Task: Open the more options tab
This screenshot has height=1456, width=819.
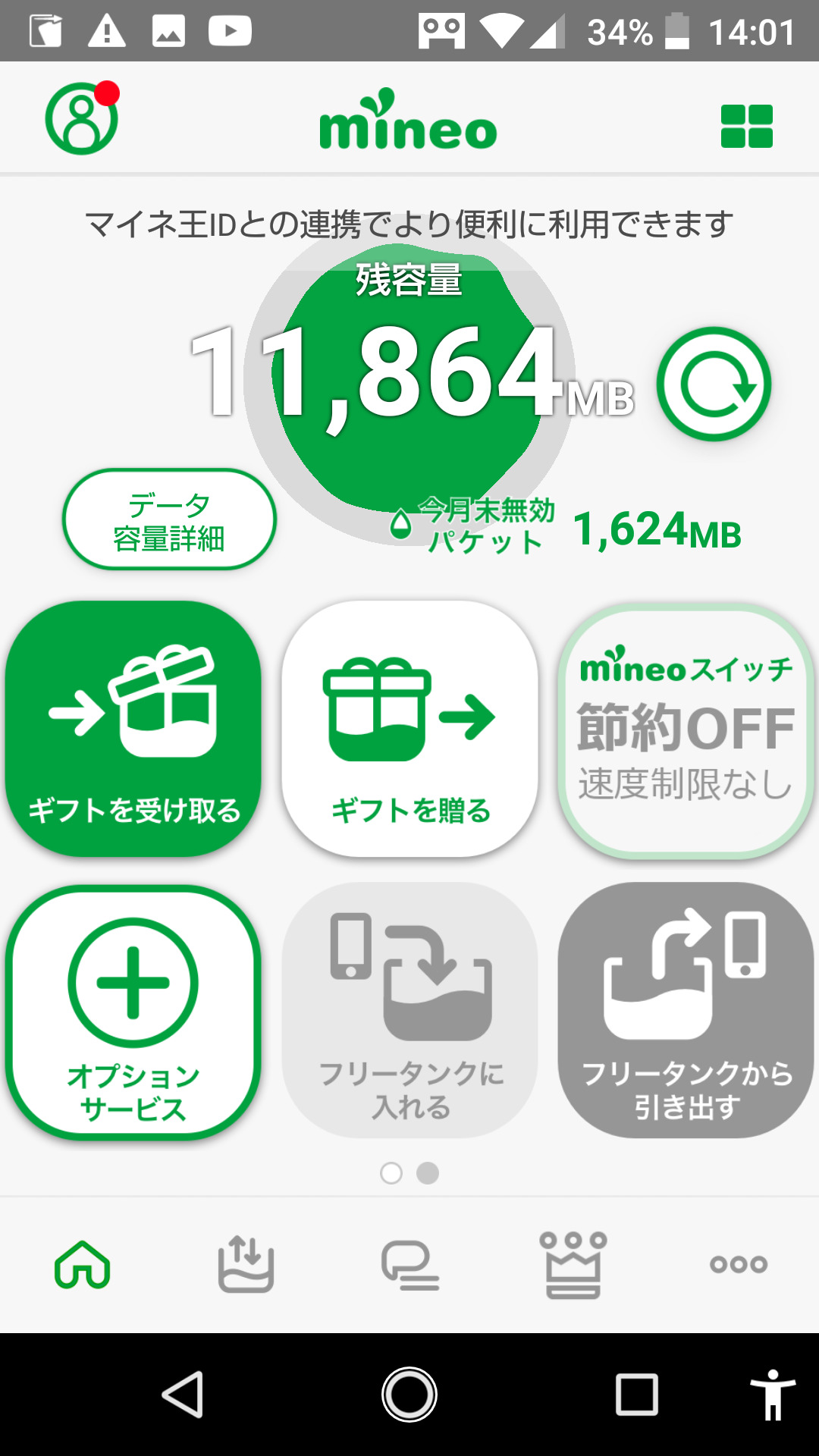Action: (738, 1264)
